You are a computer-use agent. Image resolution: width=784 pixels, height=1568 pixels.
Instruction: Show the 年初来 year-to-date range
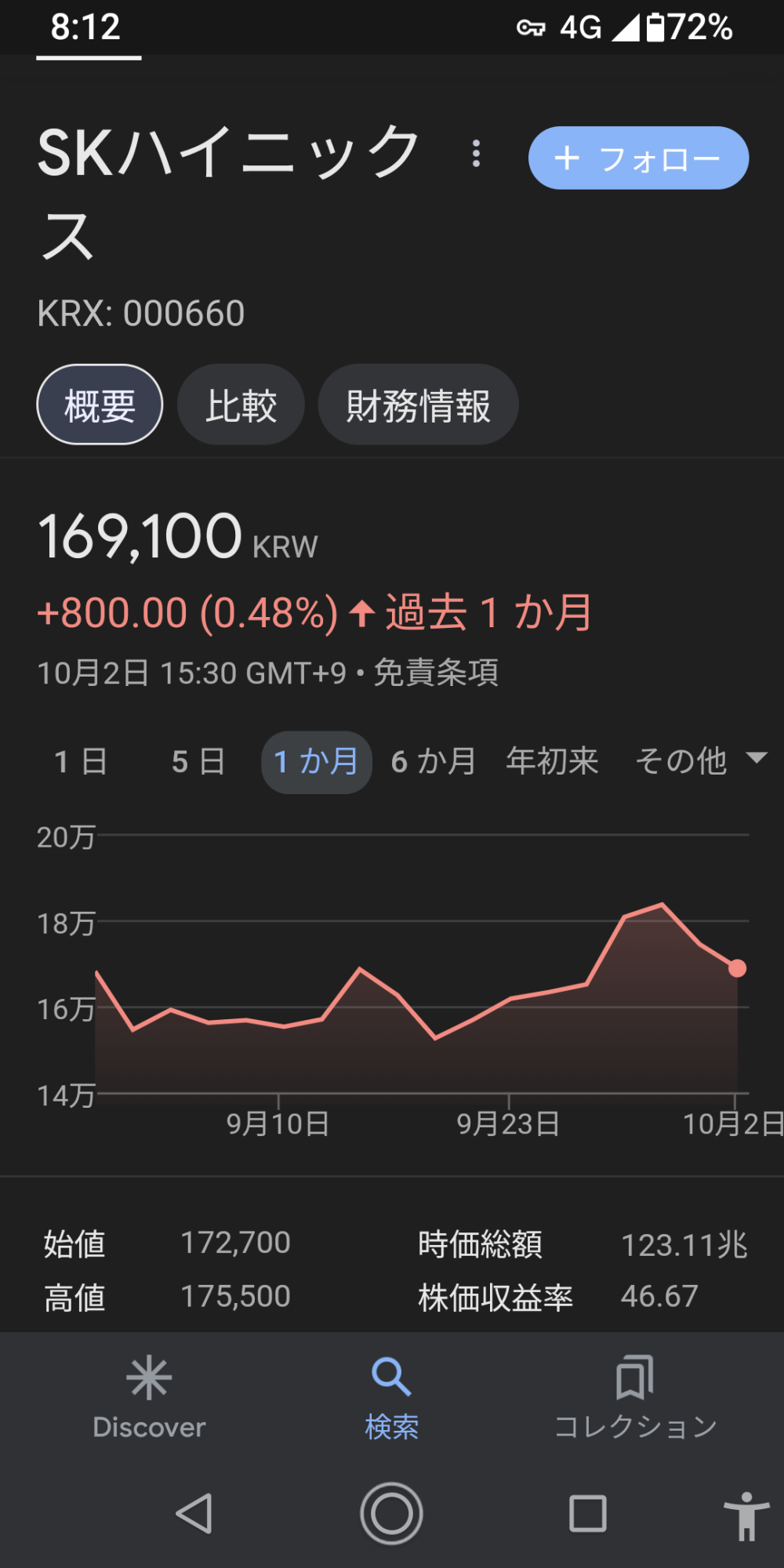552,762
